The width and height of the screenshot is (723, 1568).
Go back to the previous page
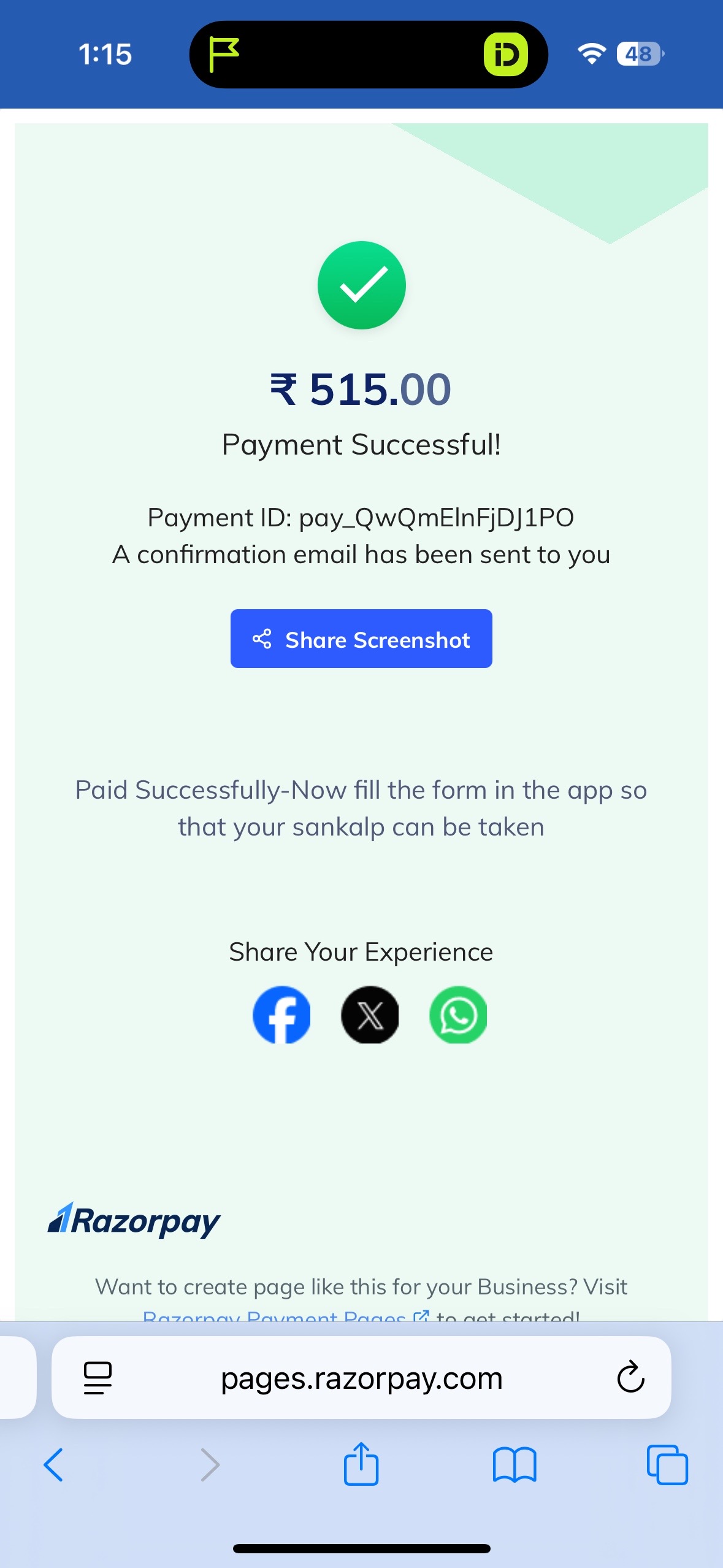(53, 1465)
